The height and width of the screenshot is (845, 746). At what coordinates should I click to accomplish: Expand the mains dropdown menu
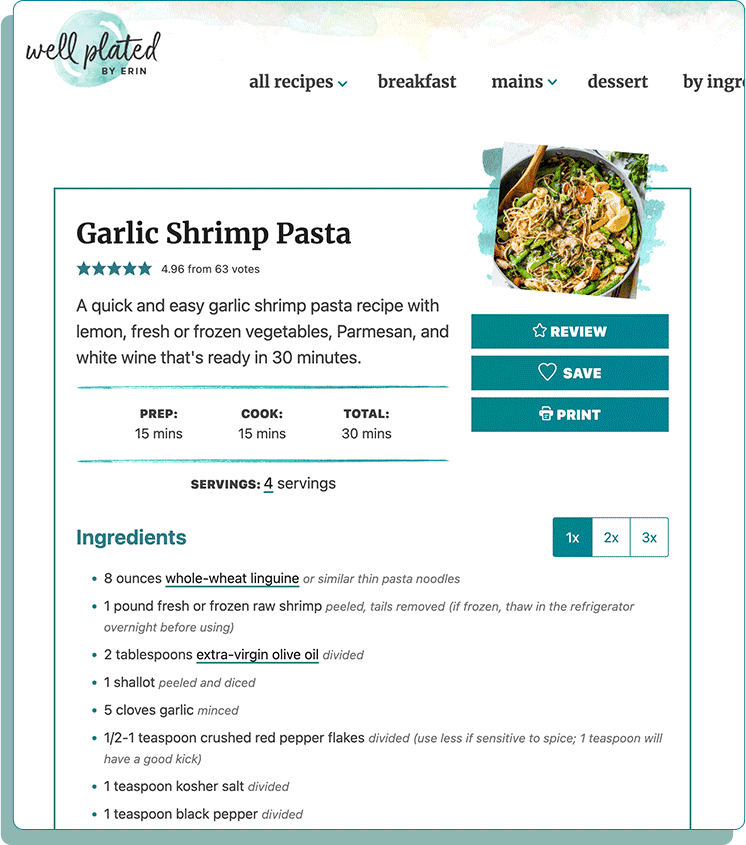pos(523,82)
